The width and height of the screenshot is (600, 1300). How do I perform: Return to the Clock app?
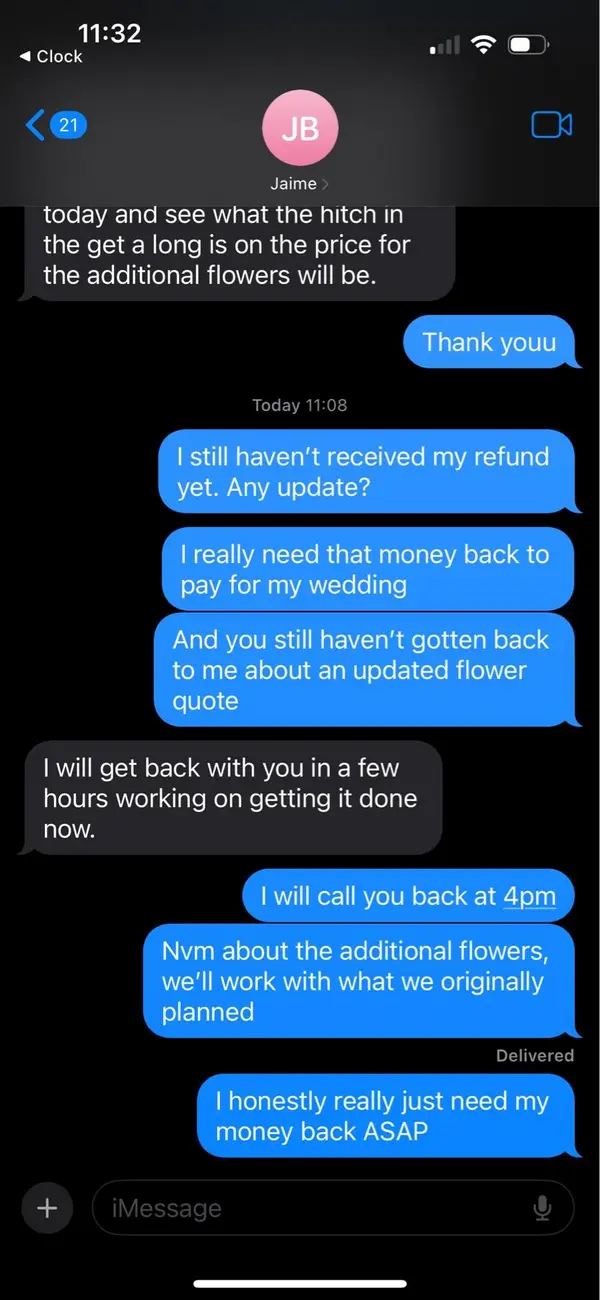pos(51,56)
